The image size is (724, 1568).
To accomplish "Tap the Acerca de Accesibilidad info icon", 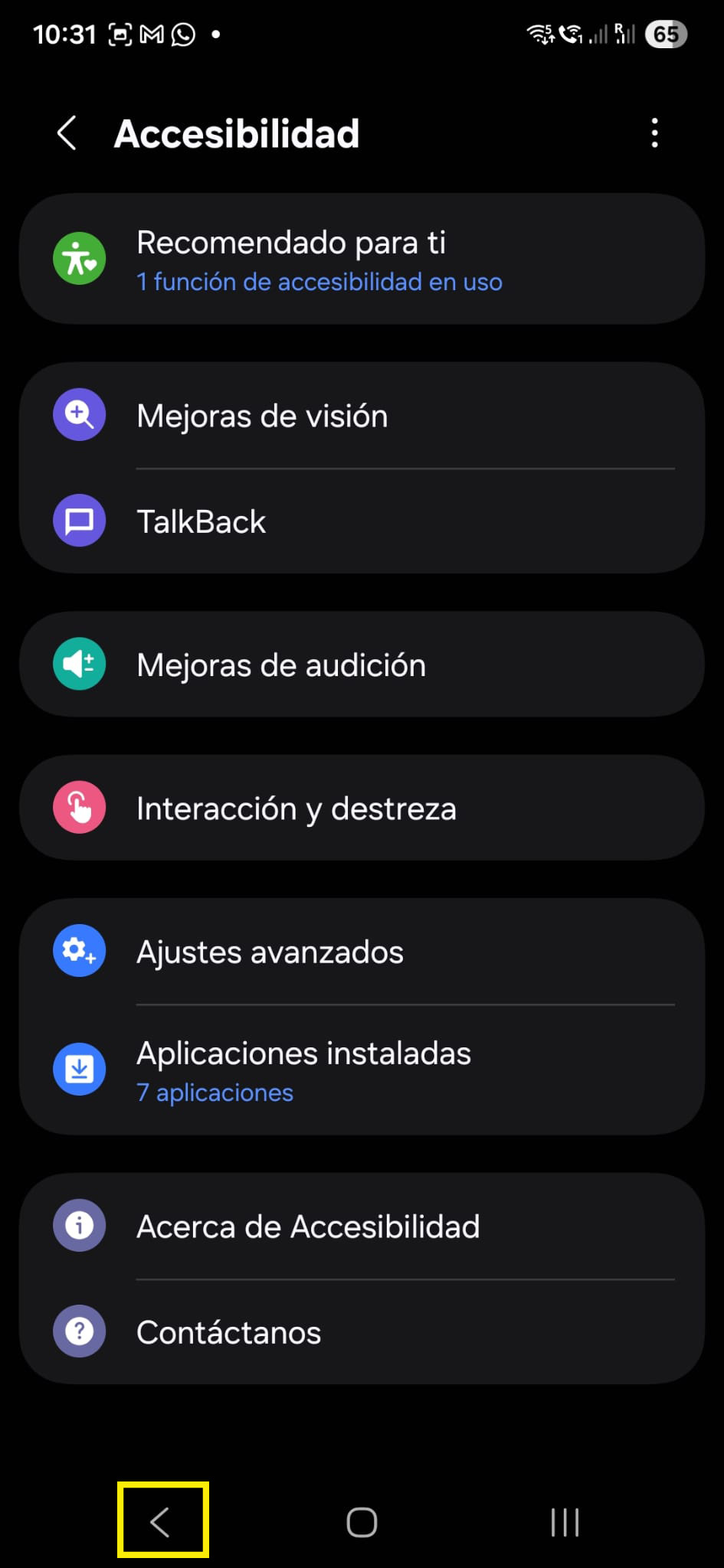I will pyautogui.click(x=78, y=1225).
